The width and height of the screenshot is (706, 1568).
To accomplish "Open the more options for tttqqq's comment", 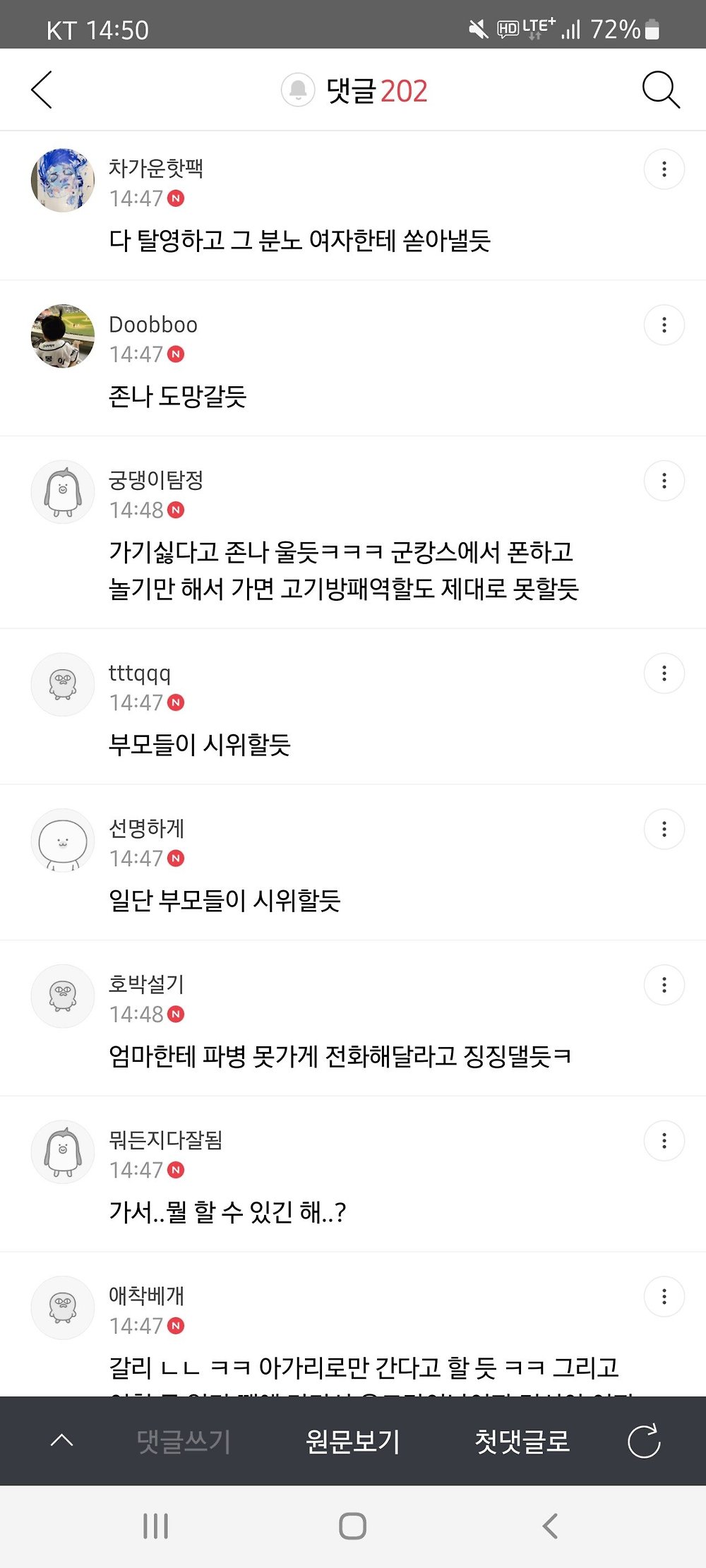I will coord(664,674).
